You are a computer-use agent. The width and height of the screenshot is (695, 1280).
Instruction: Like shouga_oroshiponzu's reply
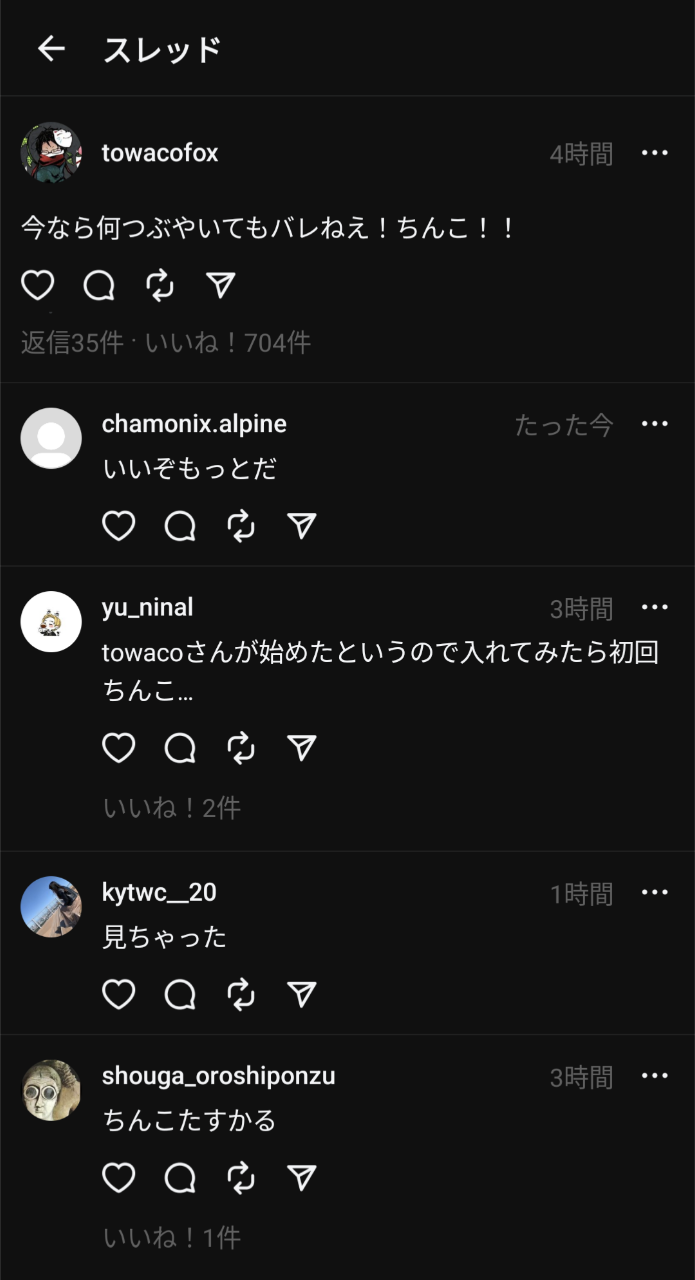click(x=119, y=1178)
